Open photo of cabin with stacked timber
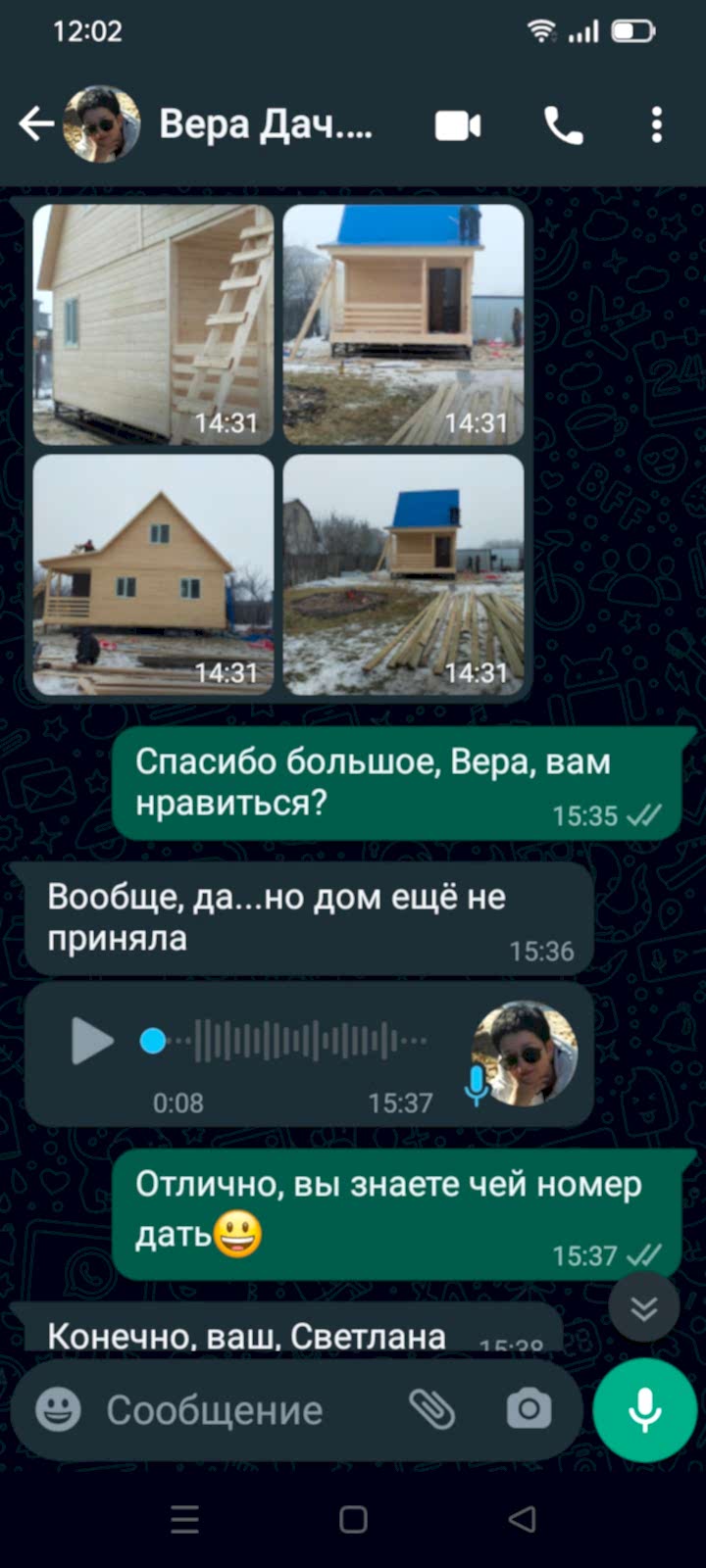 point(404,574)
